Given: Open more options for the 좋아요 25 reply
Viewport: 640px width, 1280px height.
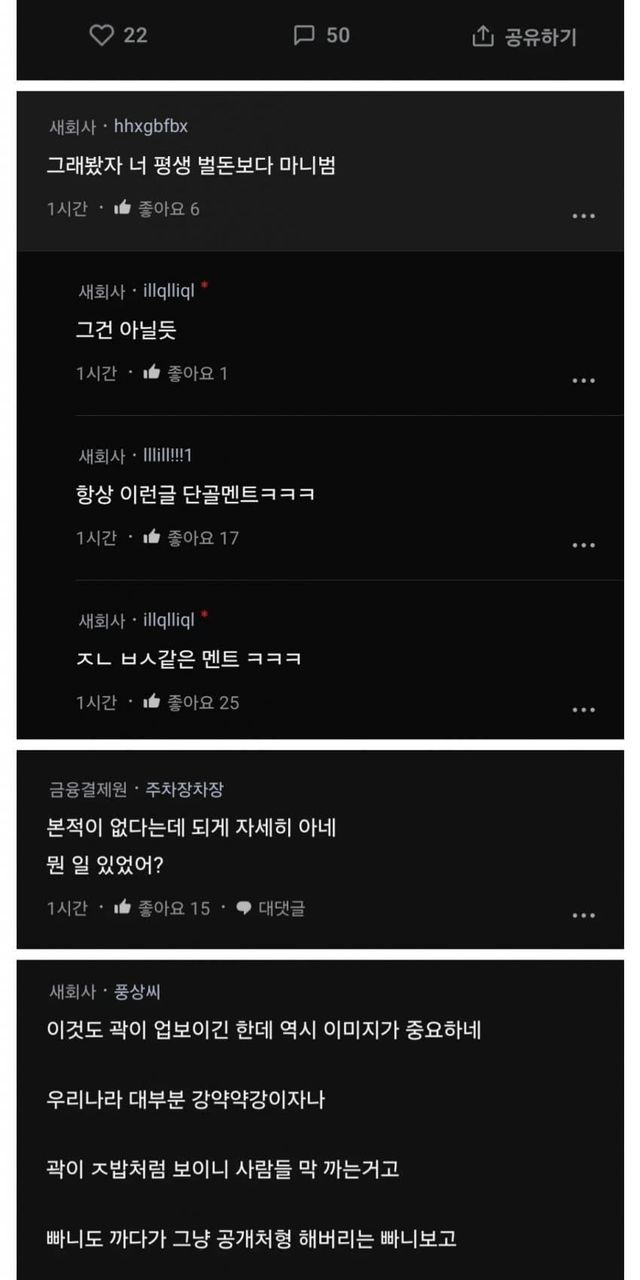Looking at the screenshot, I should click(583, 709).
